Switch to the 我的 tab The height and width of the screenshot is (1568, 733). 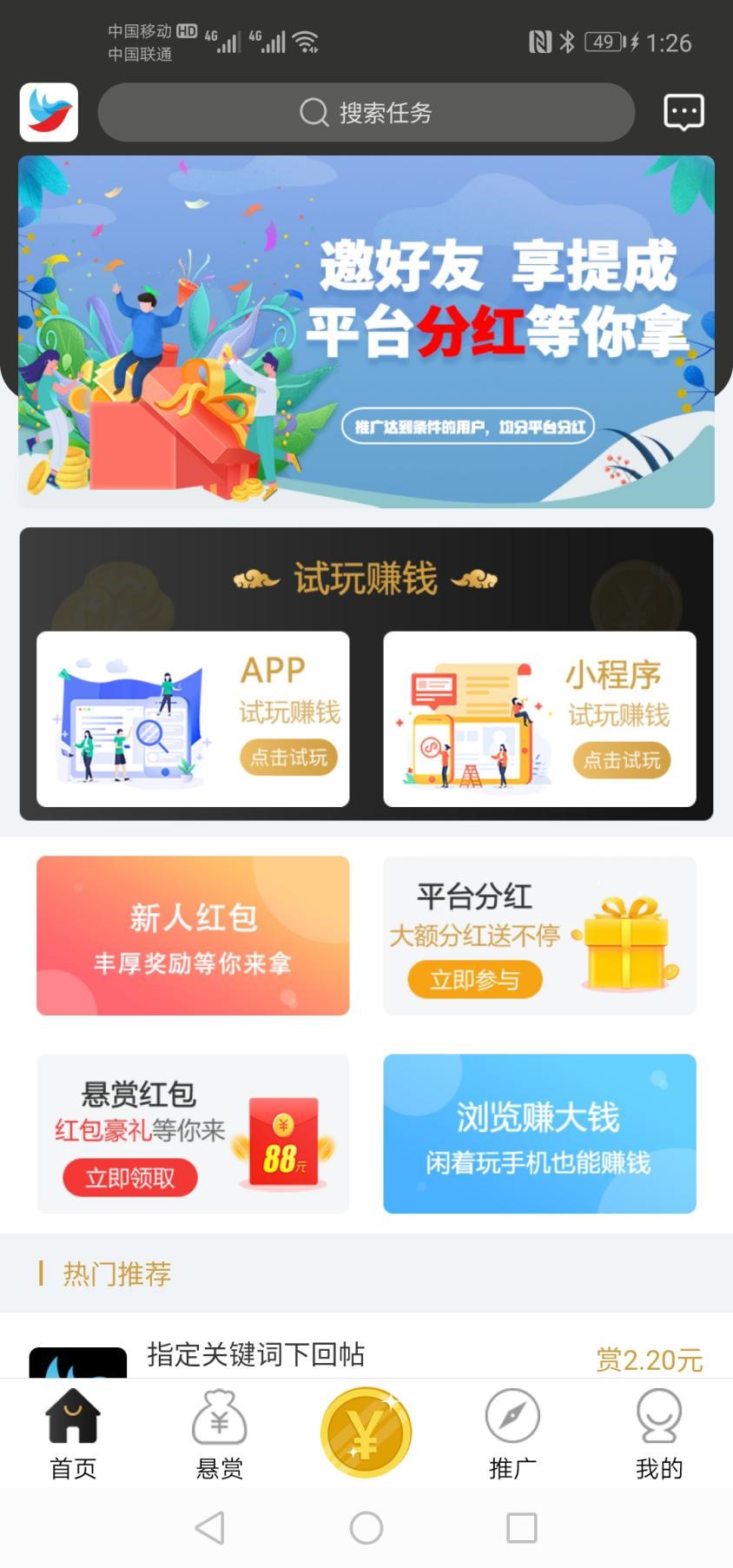point(658,1434)
